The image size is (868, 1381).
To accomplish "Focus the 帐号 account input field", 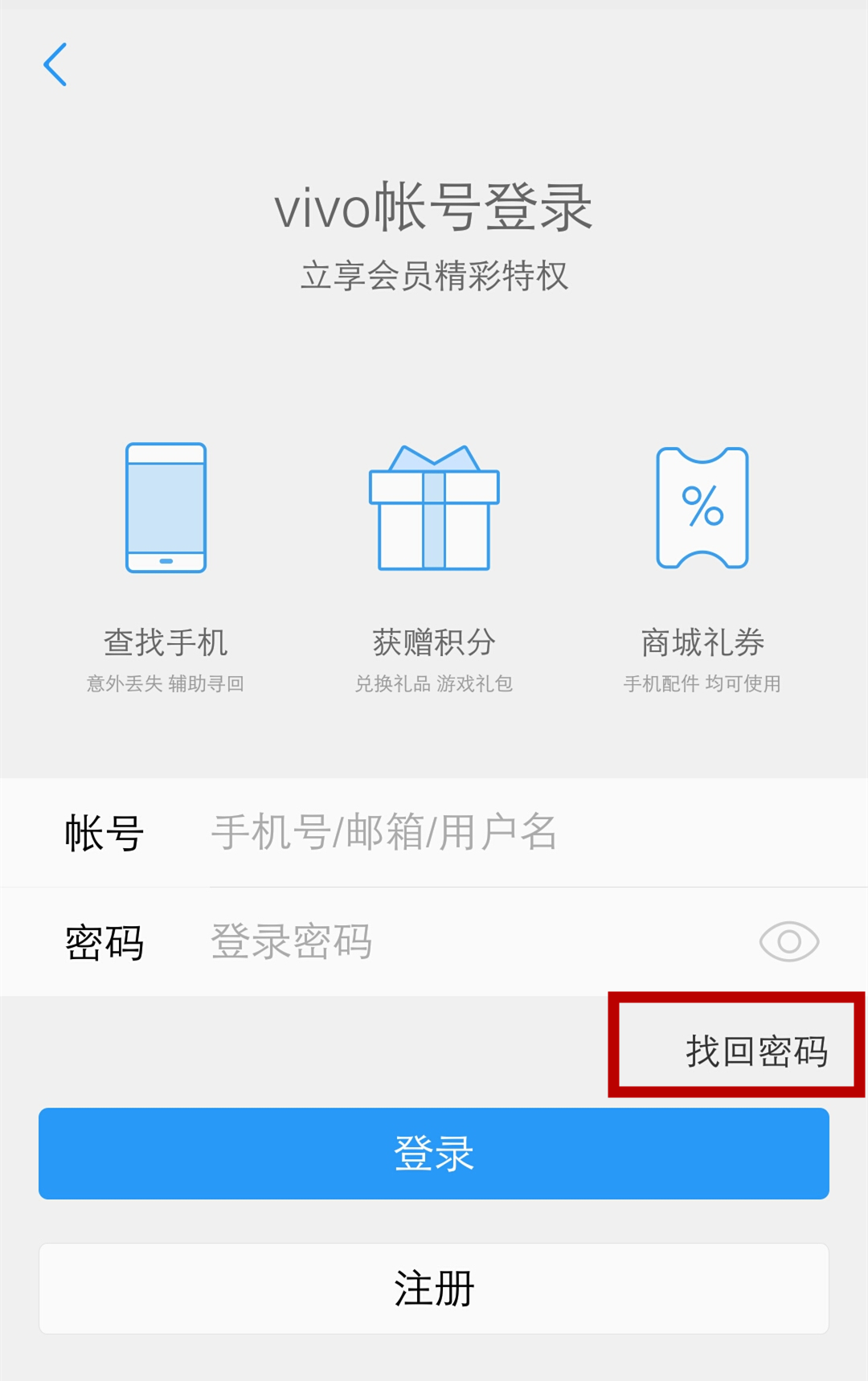I will click(482, 832).
